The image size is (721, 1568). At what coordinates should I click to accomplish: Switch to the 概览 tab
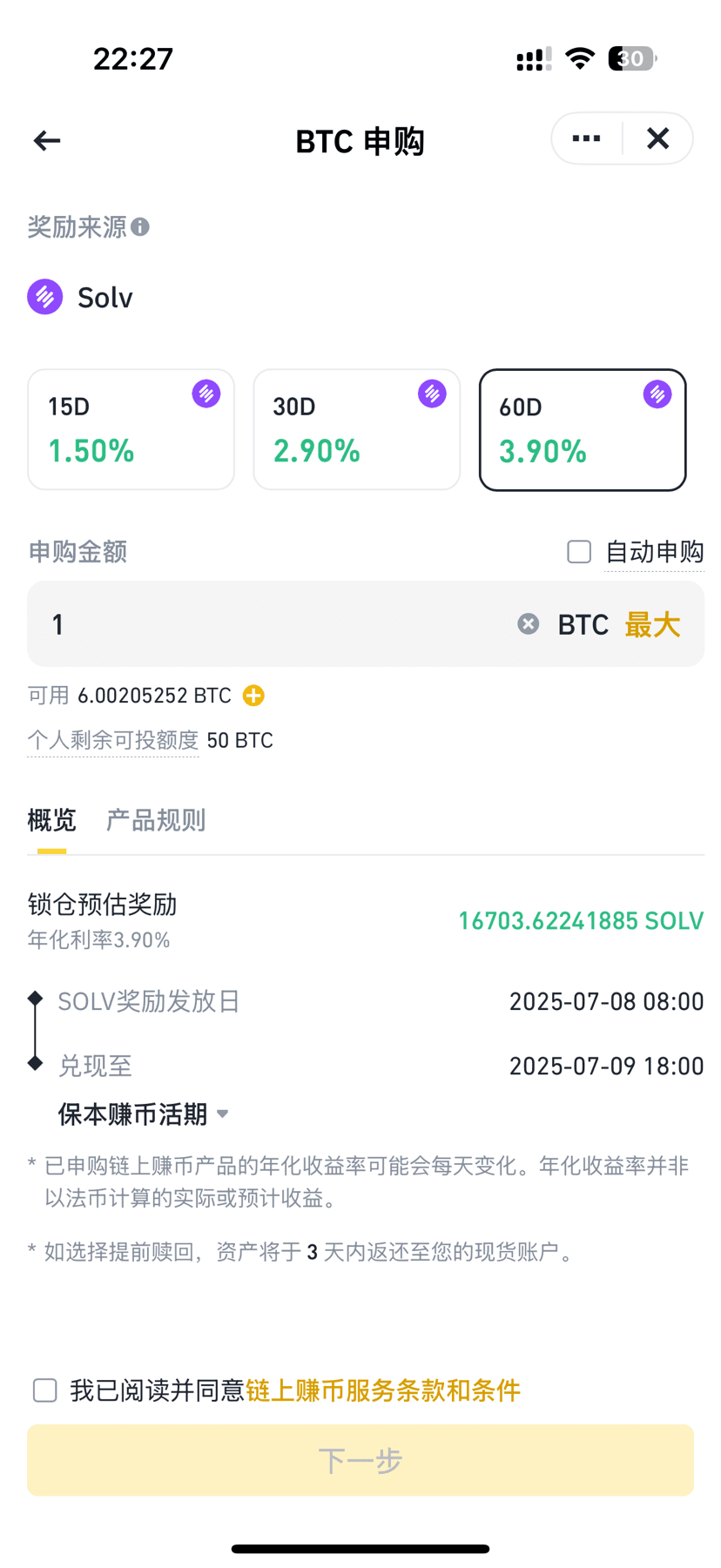pos(51,820)
